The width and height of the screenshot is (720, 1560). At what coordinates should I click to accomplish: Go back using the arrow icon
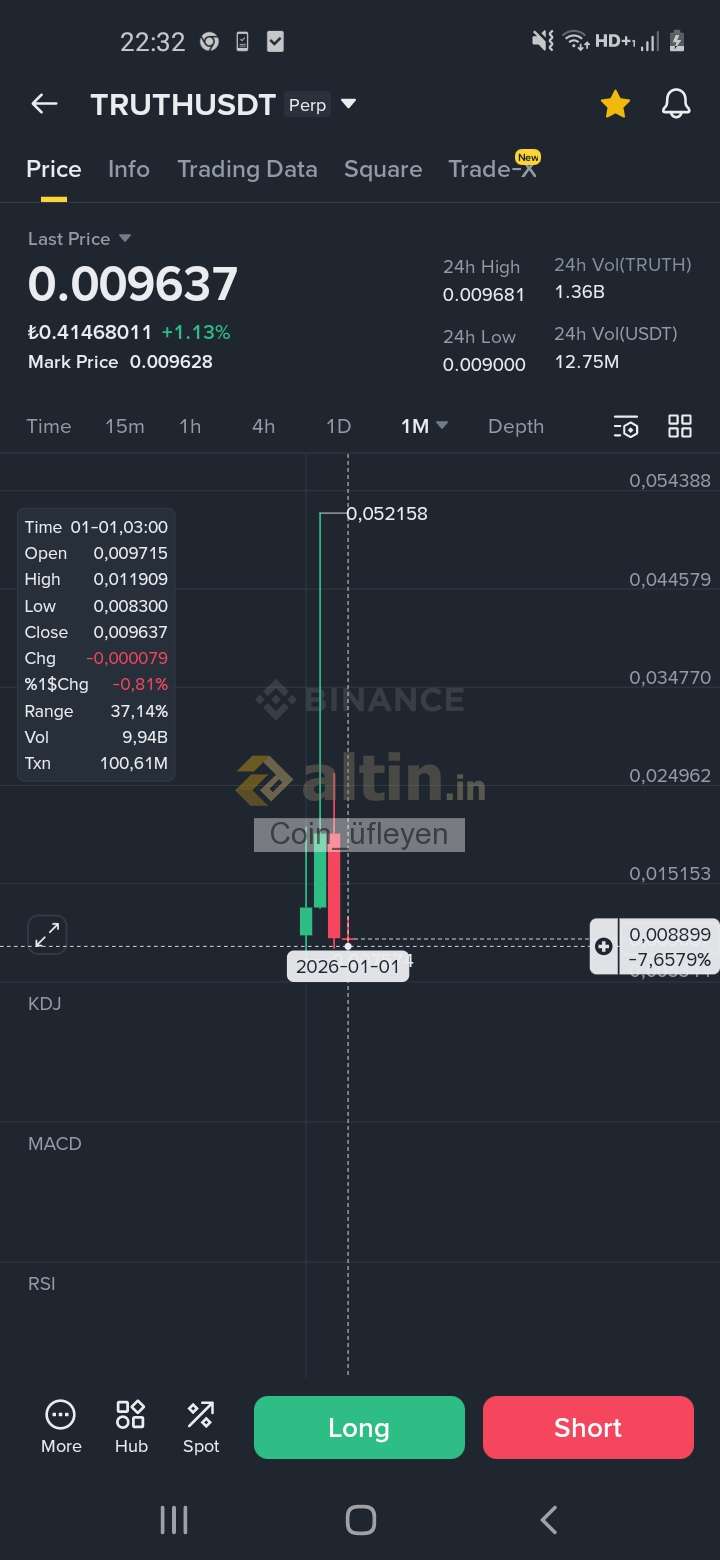coord(44,104)
